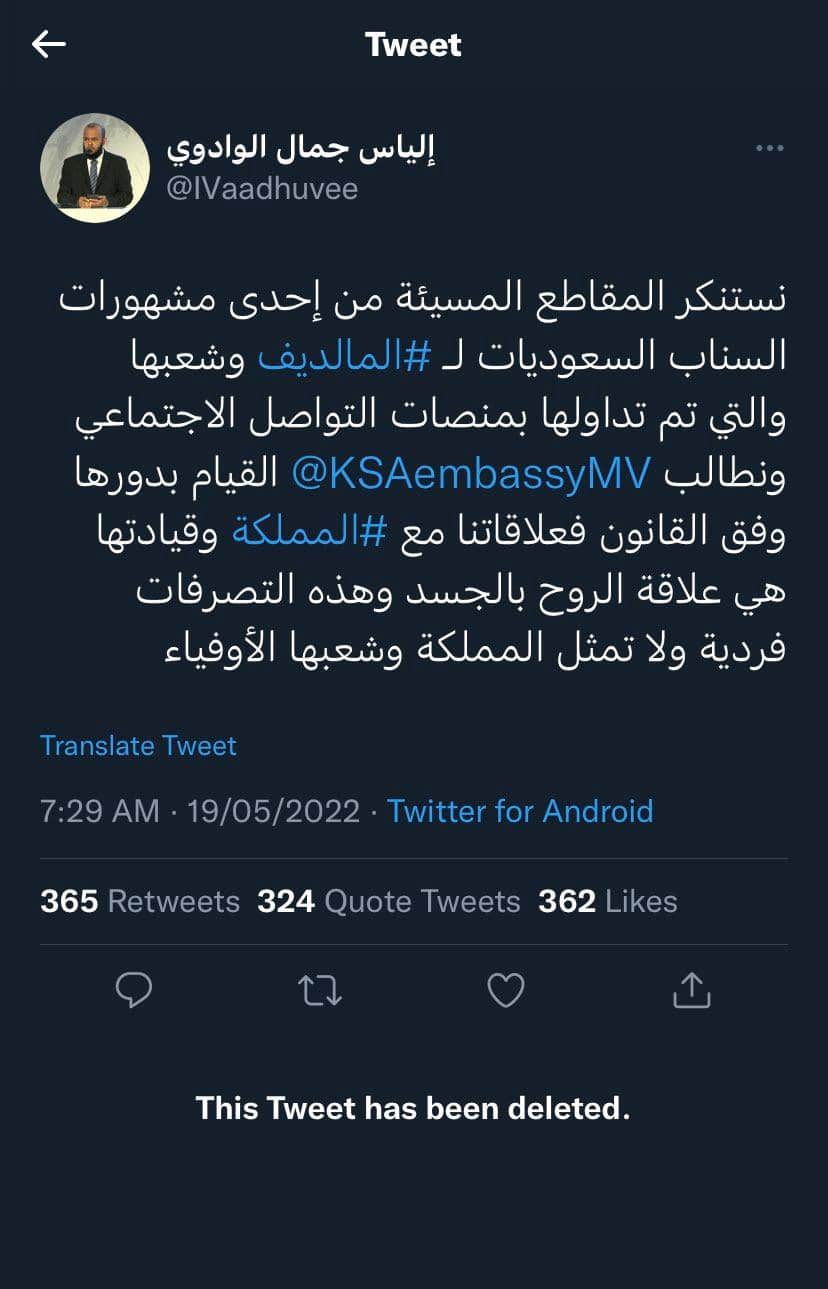Open the #المملكة hashtag
This screenshot has height=1289, width=828.
click(x=310, y=532)
